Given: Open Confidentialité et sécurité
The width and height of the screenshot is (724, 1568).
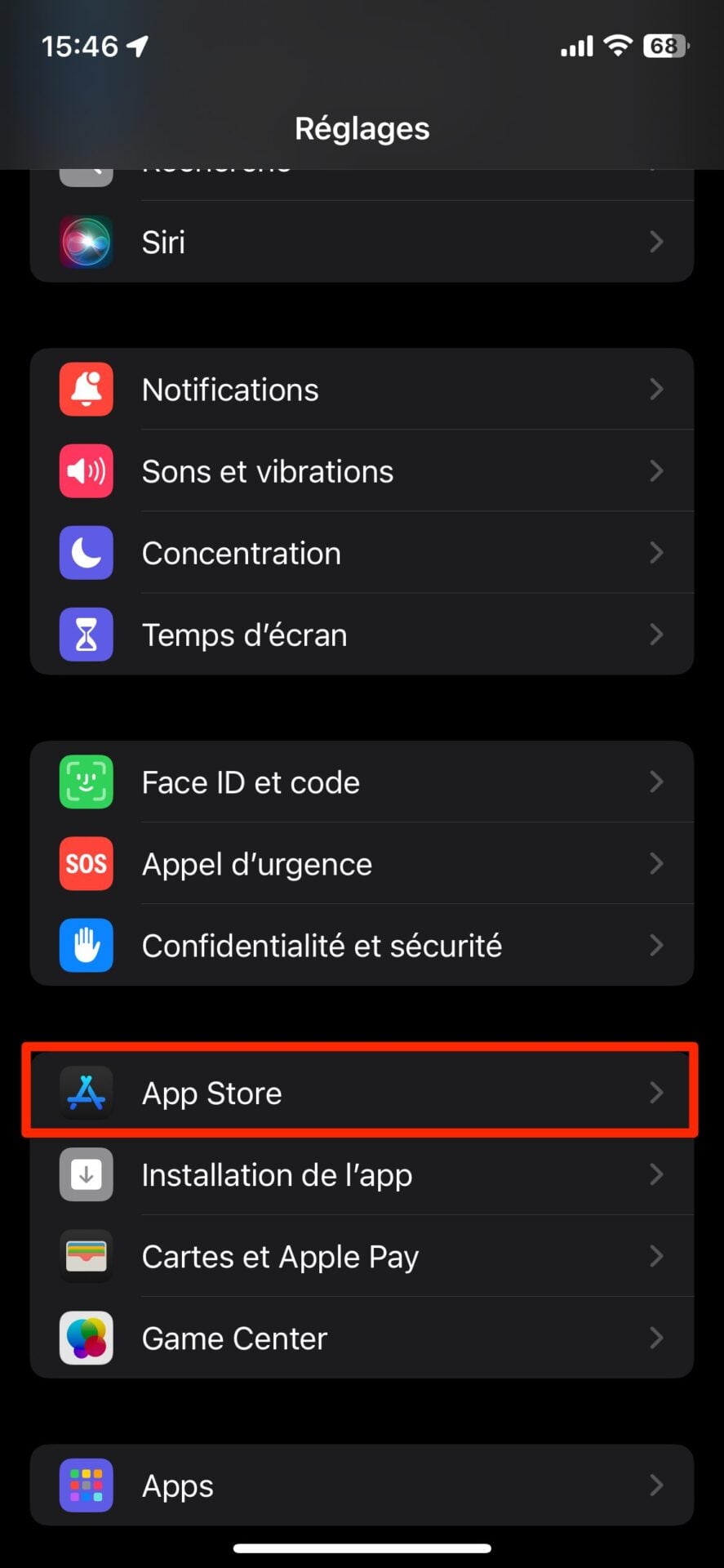Looking at the screenshot, I should [x=362, y=946].
